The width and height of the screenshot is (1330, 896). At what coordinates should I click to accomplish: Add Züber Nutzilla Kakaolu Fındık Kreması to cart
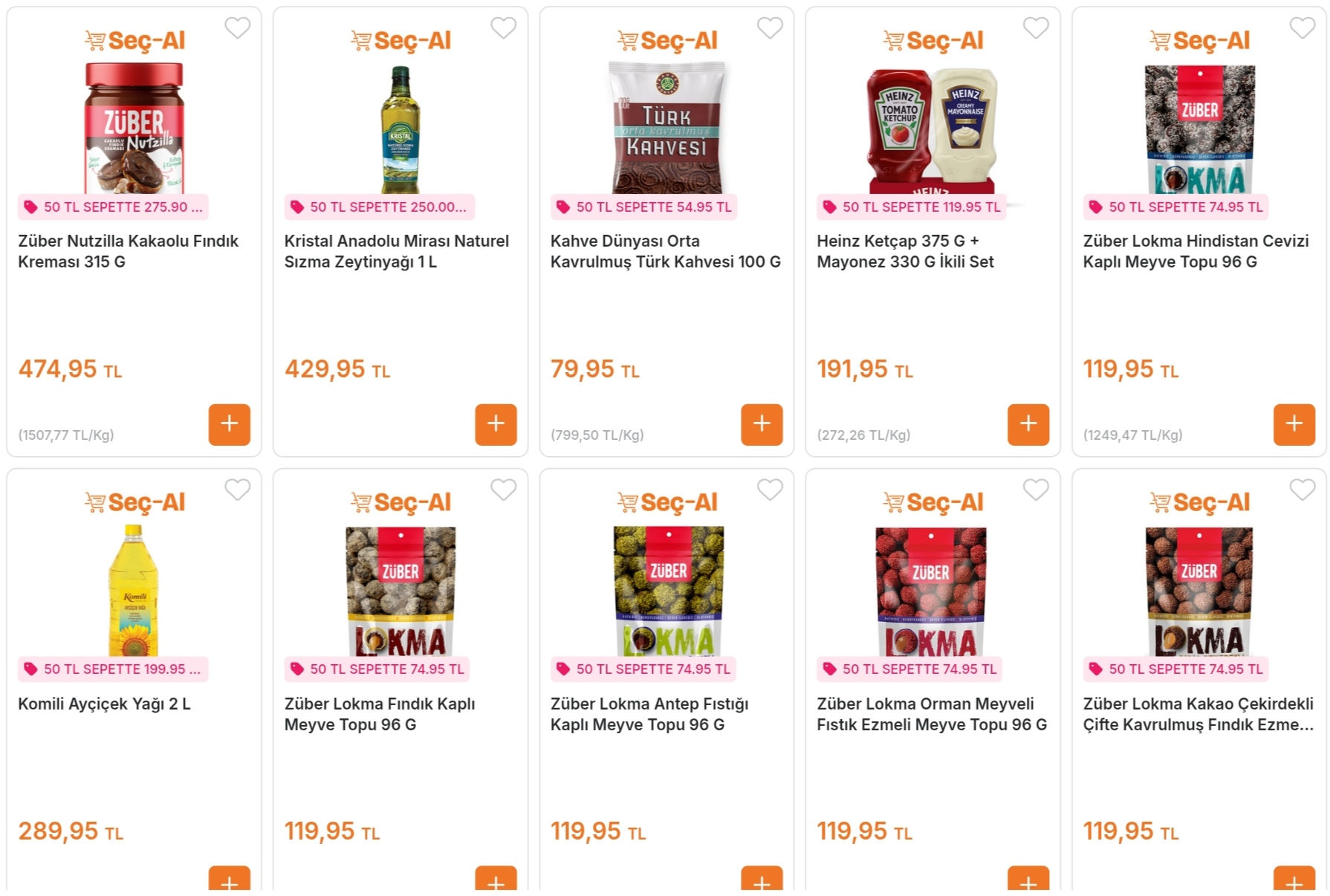[x=229, y=424]
